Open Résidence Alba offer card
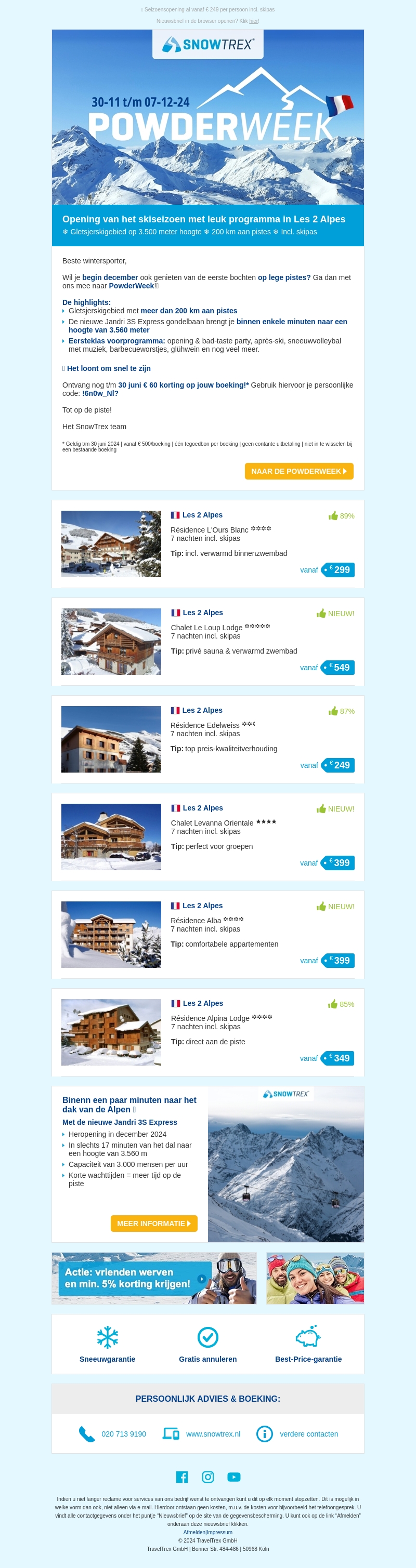 tap(196, 920)
